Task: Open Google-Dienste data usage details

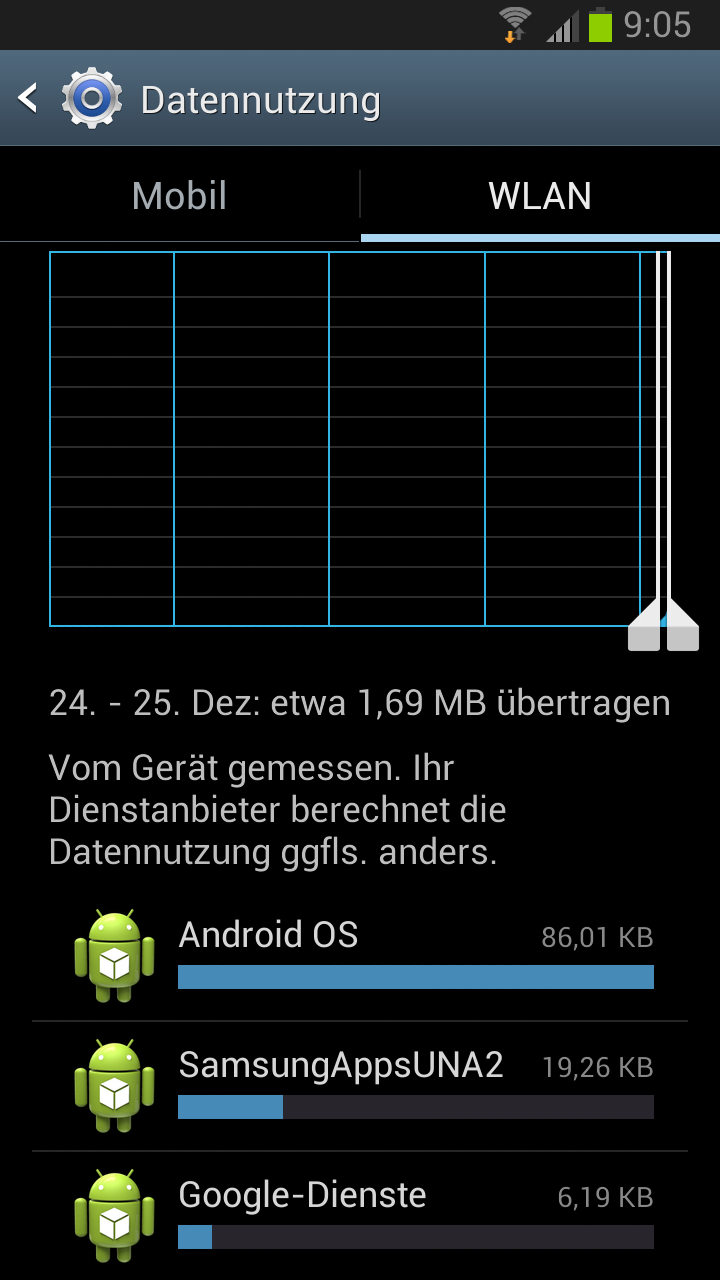Action: point(360,1216)
